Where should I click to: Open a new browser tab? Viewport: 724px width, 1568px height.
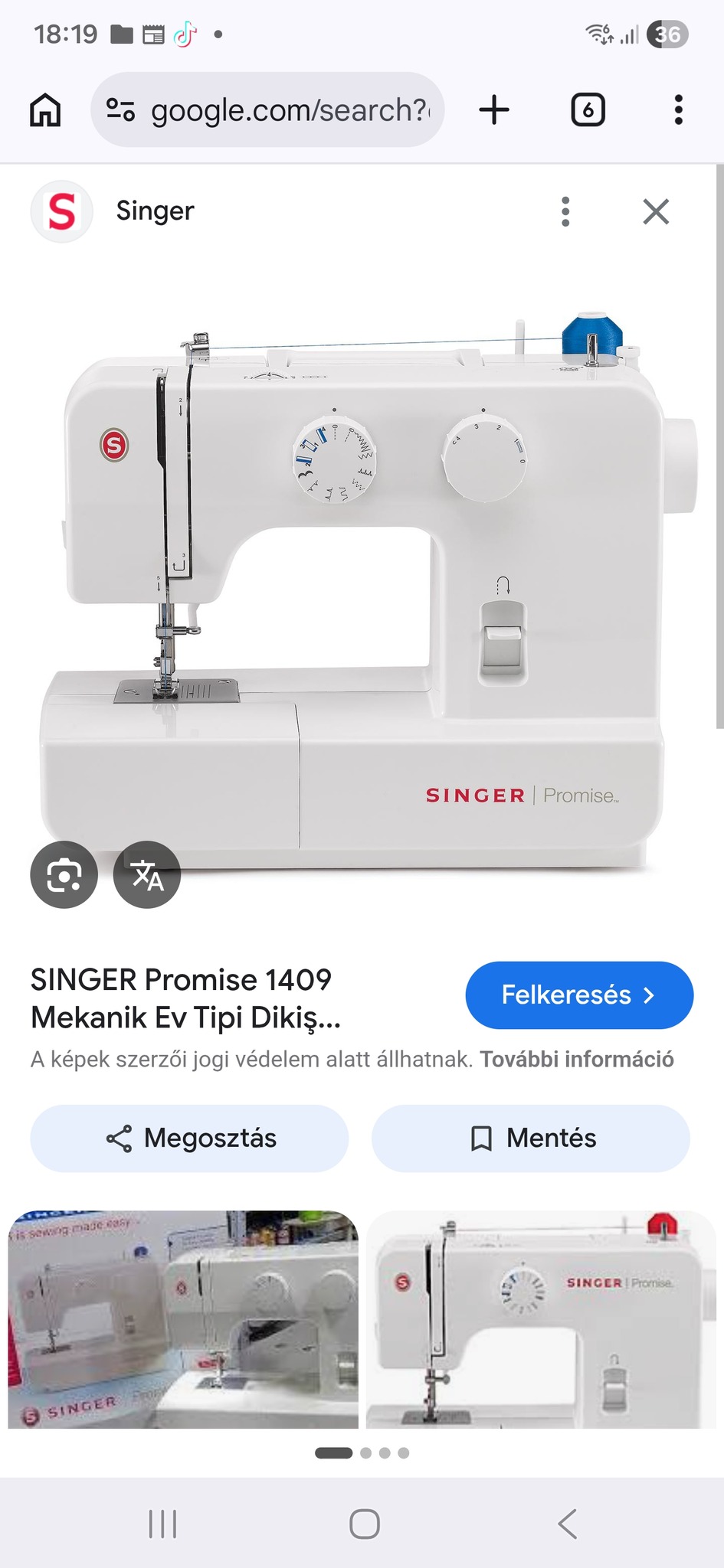tap(494, 110)
